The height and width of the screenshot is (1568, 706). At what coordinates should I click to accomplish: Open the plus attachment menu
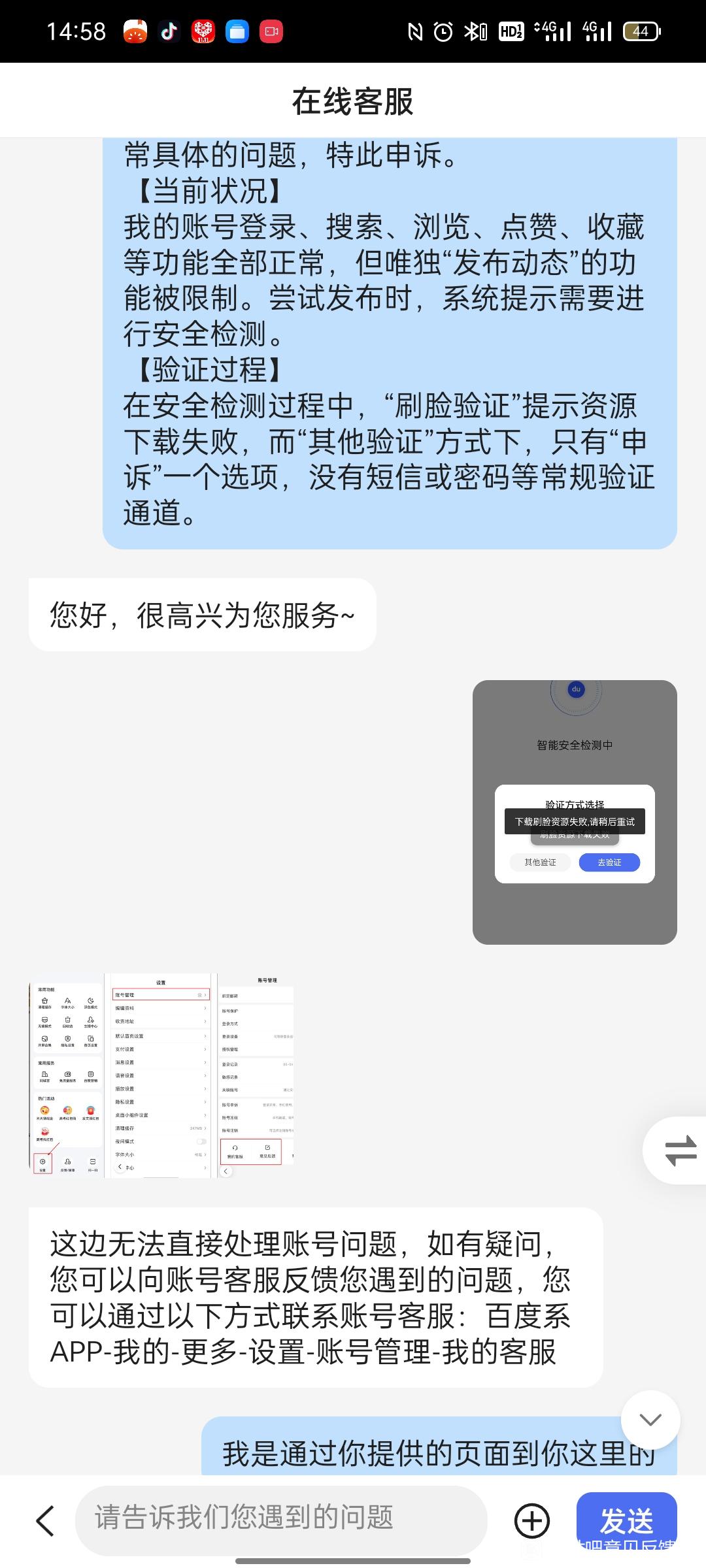[x=531, y=1520]
